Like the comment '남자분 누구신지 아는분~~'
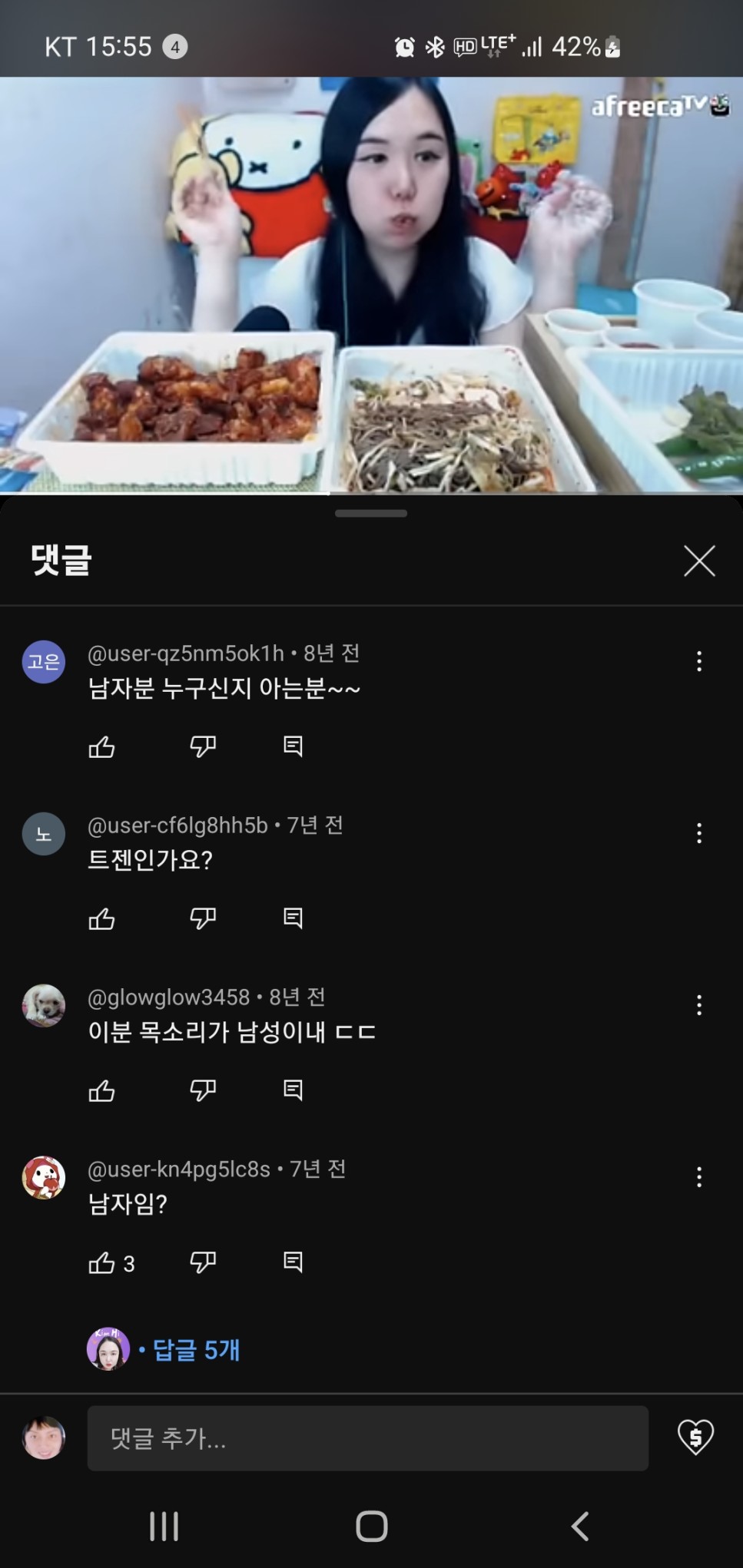Screen dimensions: 743x1568 101,746
